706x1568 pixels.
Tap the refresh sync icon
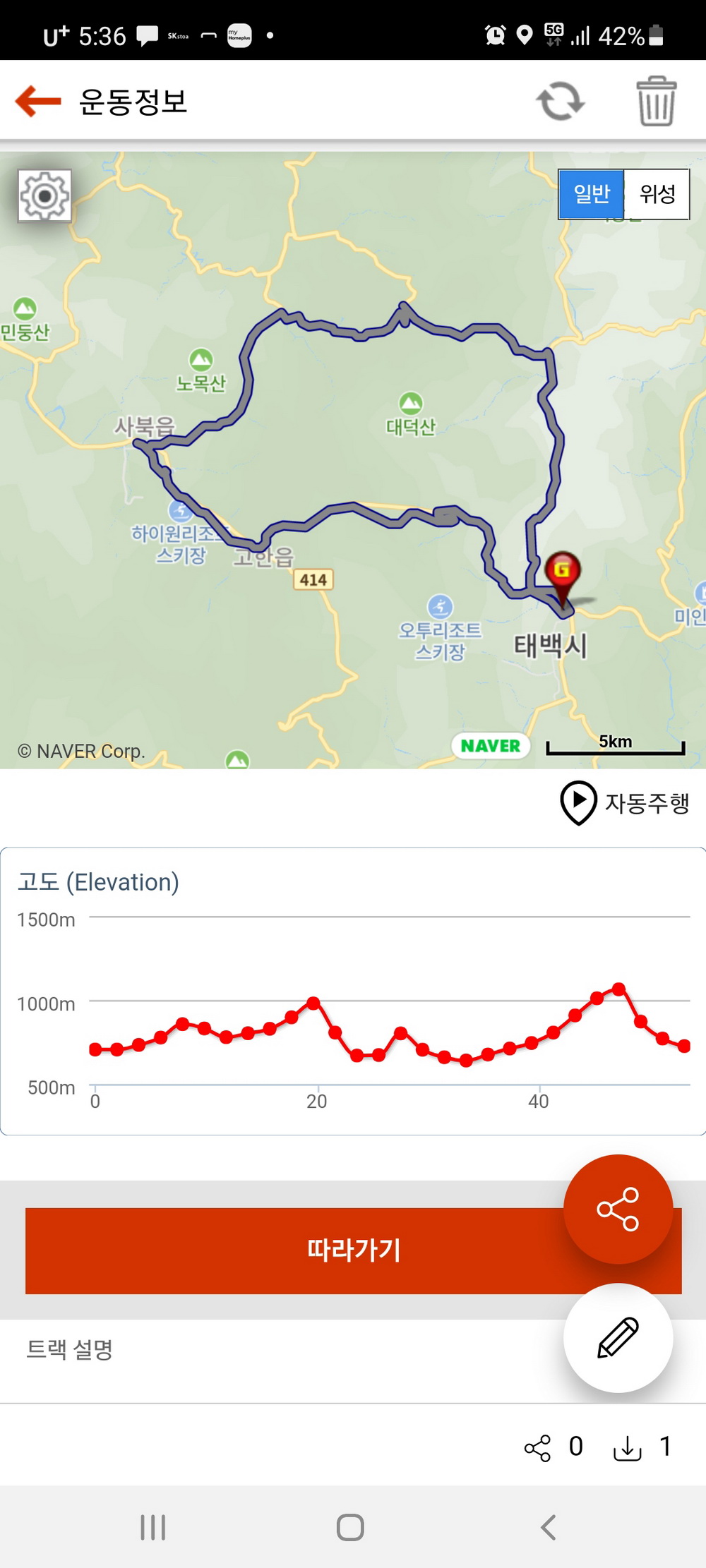pos(560,102)
